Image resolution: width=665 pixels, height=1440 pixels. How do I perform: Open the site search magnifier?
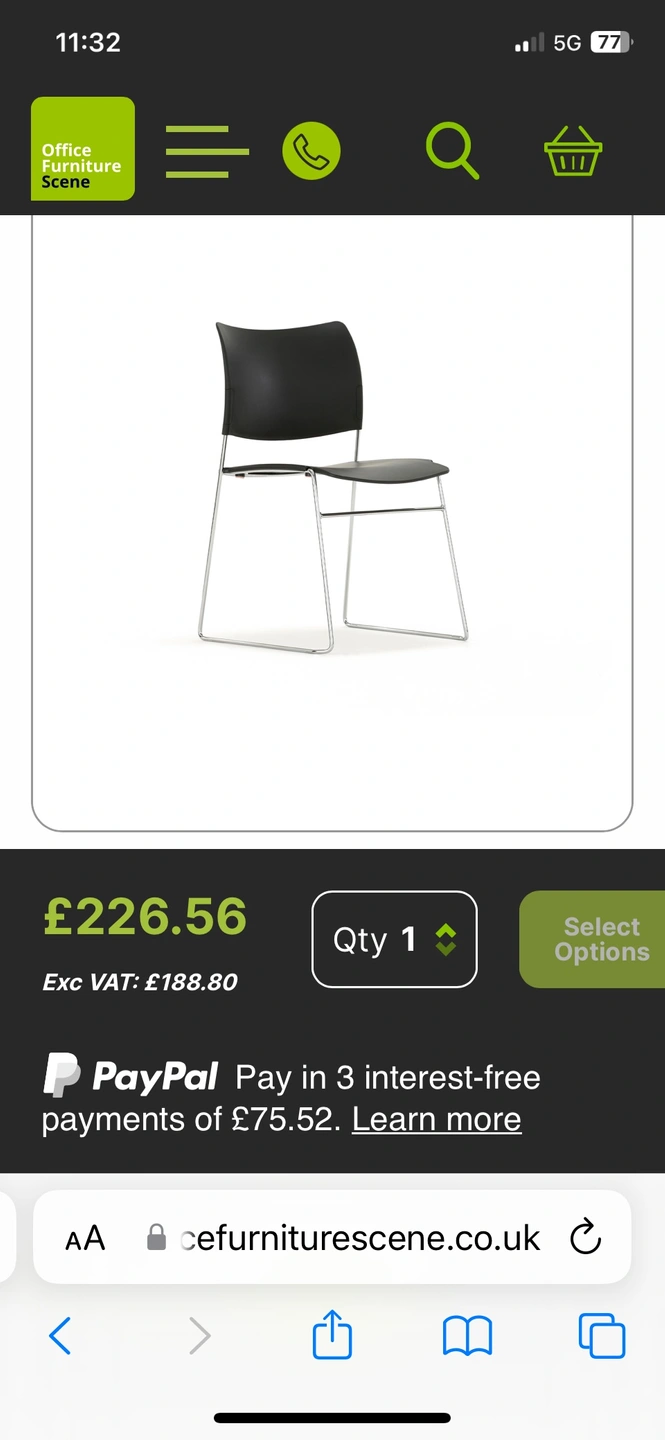(452, 152)
